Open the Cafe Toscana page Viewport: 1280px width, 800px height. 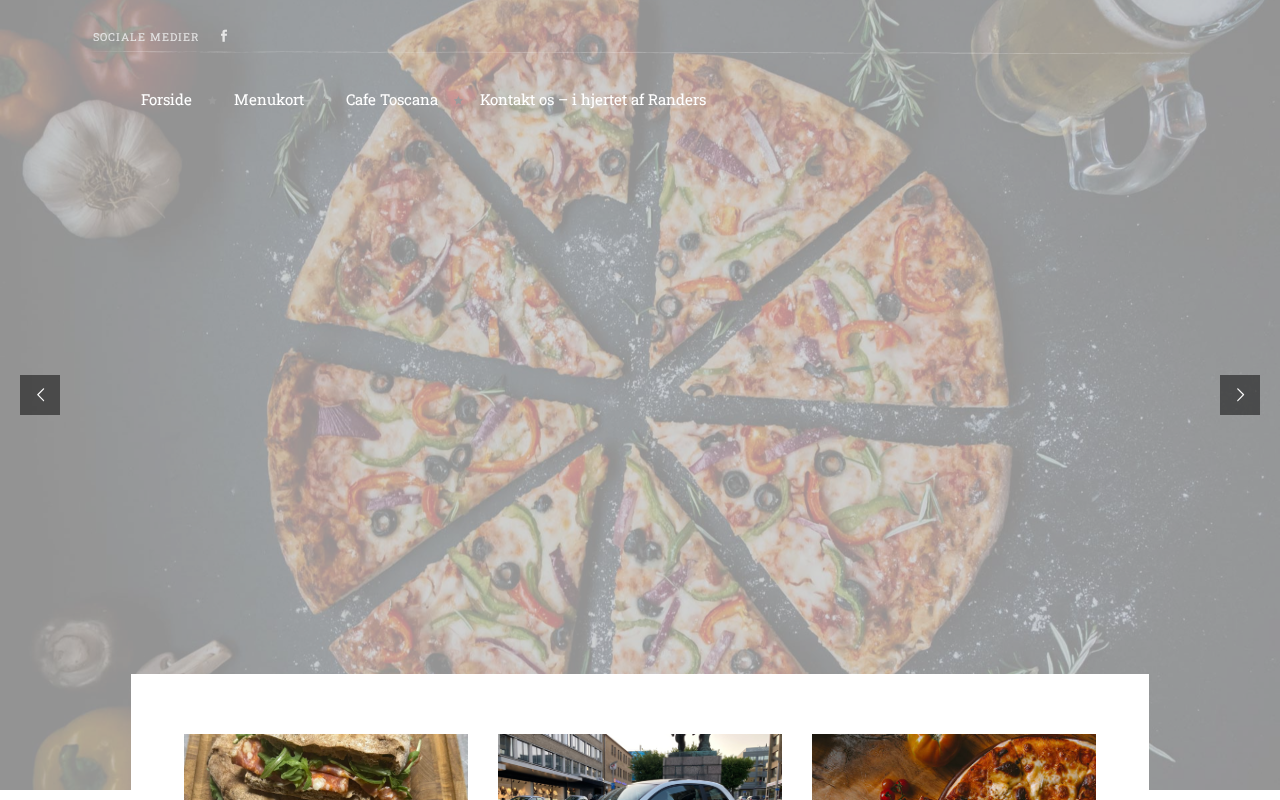coord(392,100)
